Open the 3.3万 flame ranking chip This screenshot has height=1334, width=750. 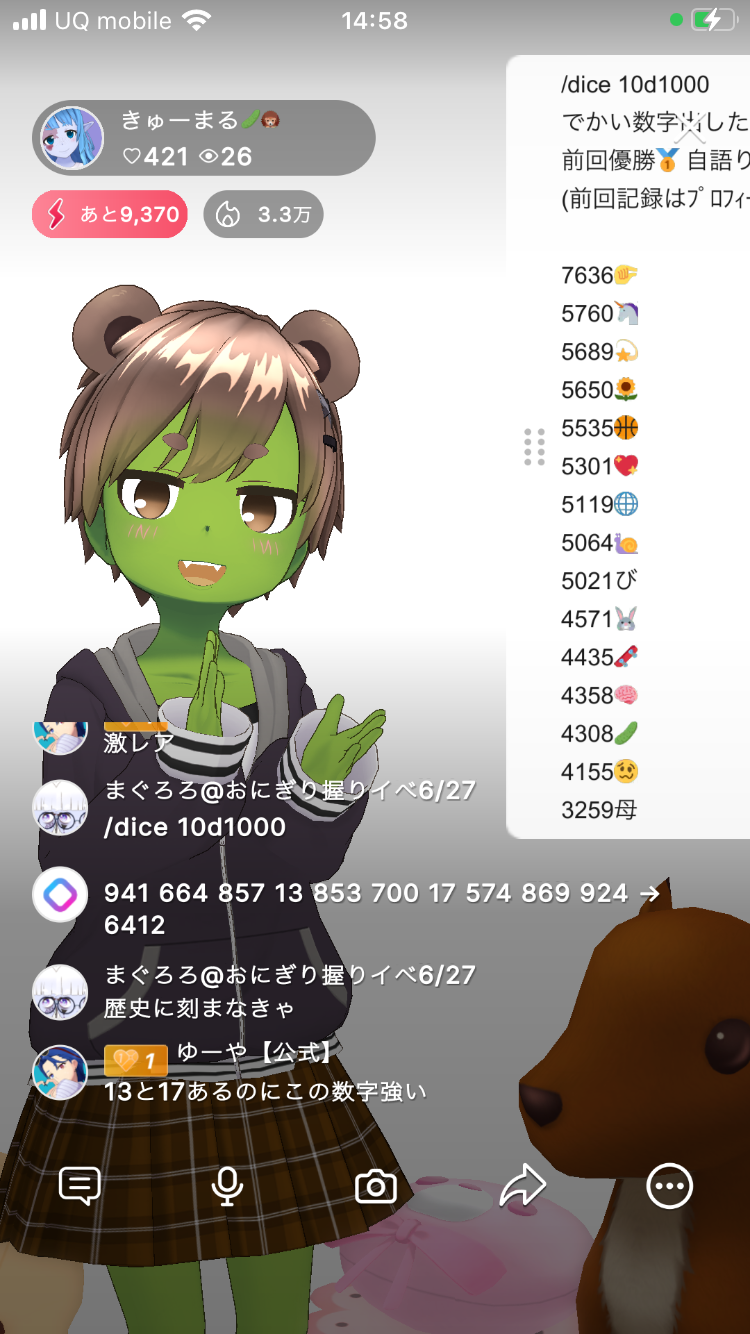point(264,214)
